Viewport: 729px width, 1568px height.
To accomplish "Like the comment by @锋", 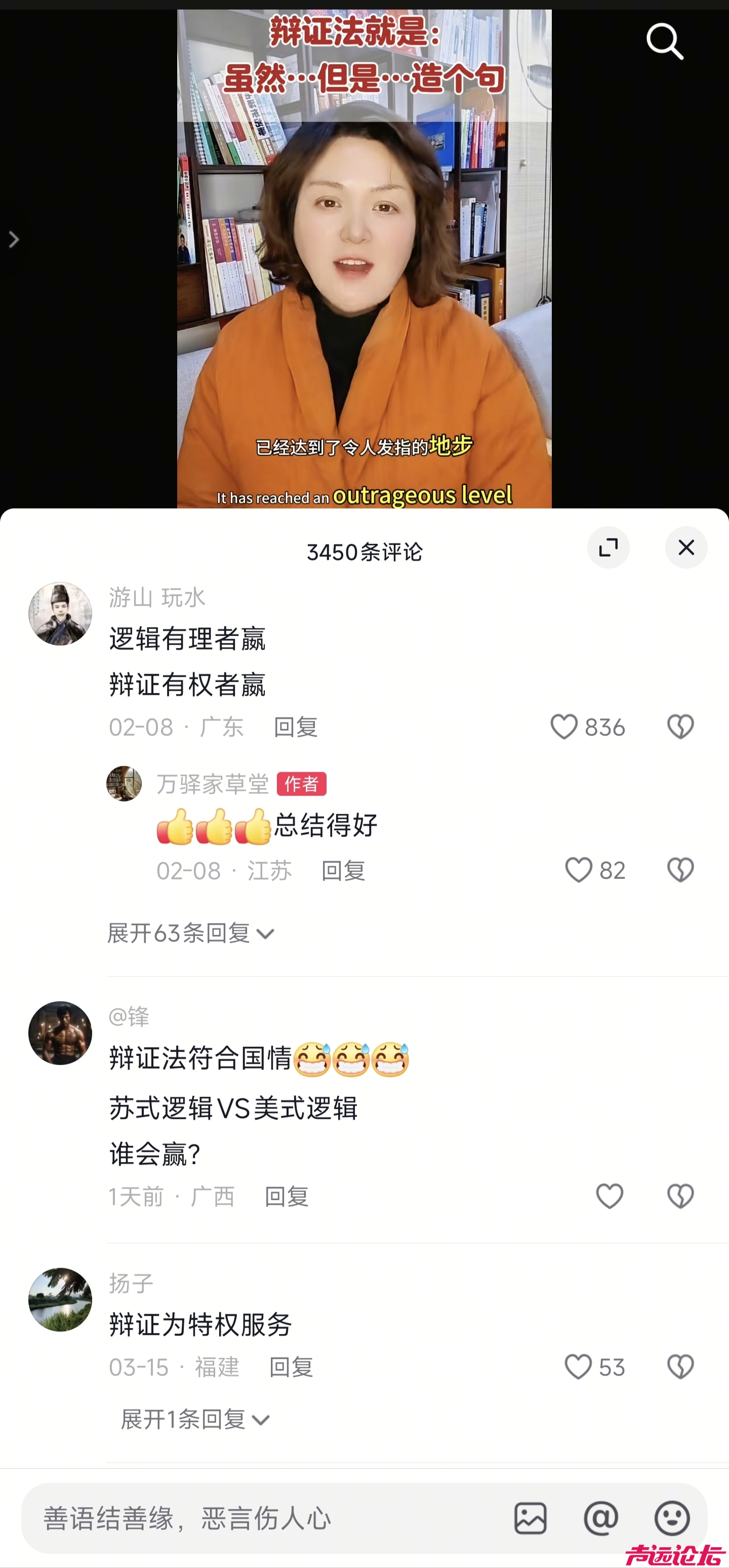I will (609, 1197).
